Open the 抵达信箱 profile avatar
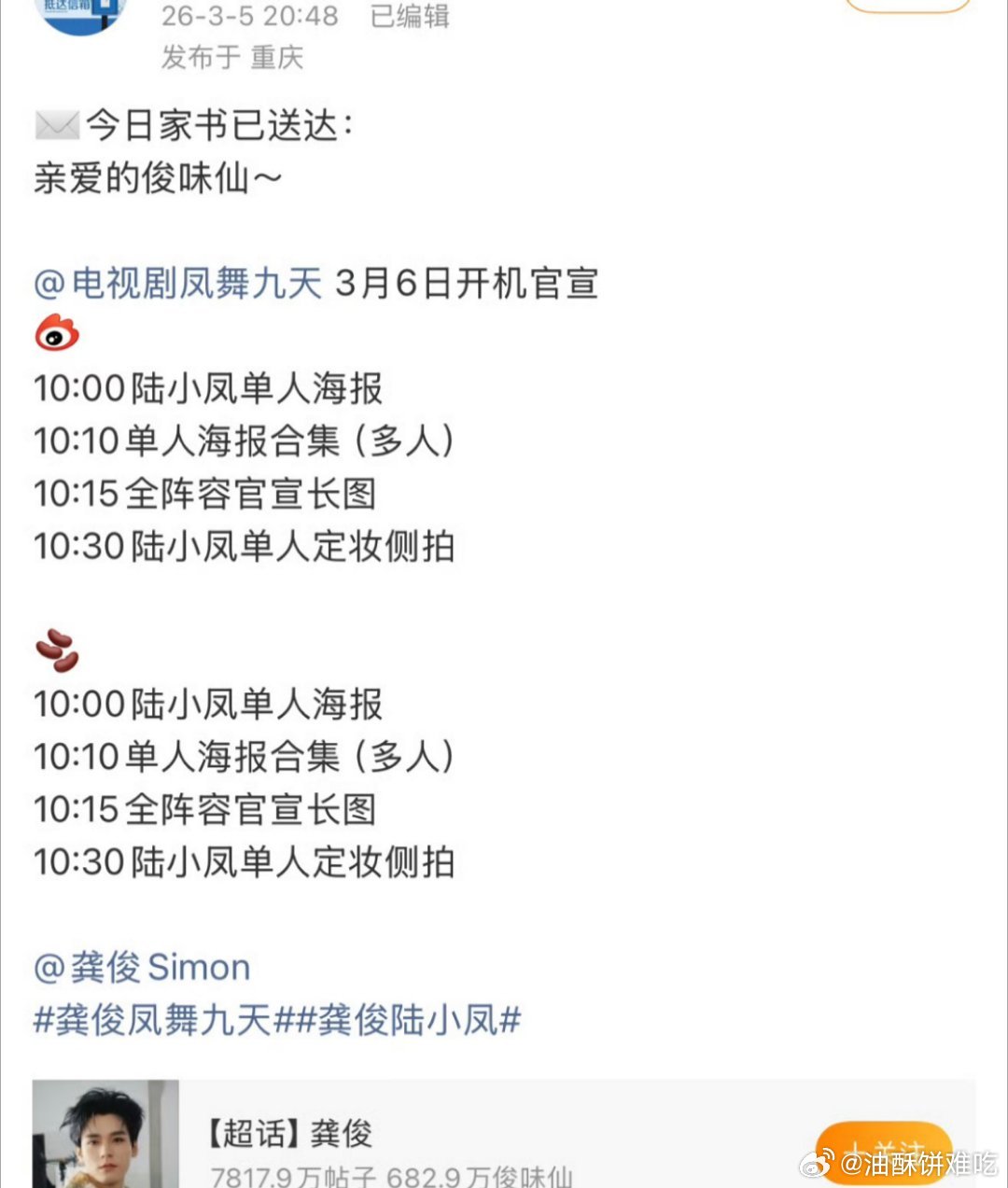The width and height of the screenshot is (1008, 1188). coord(79,14)
